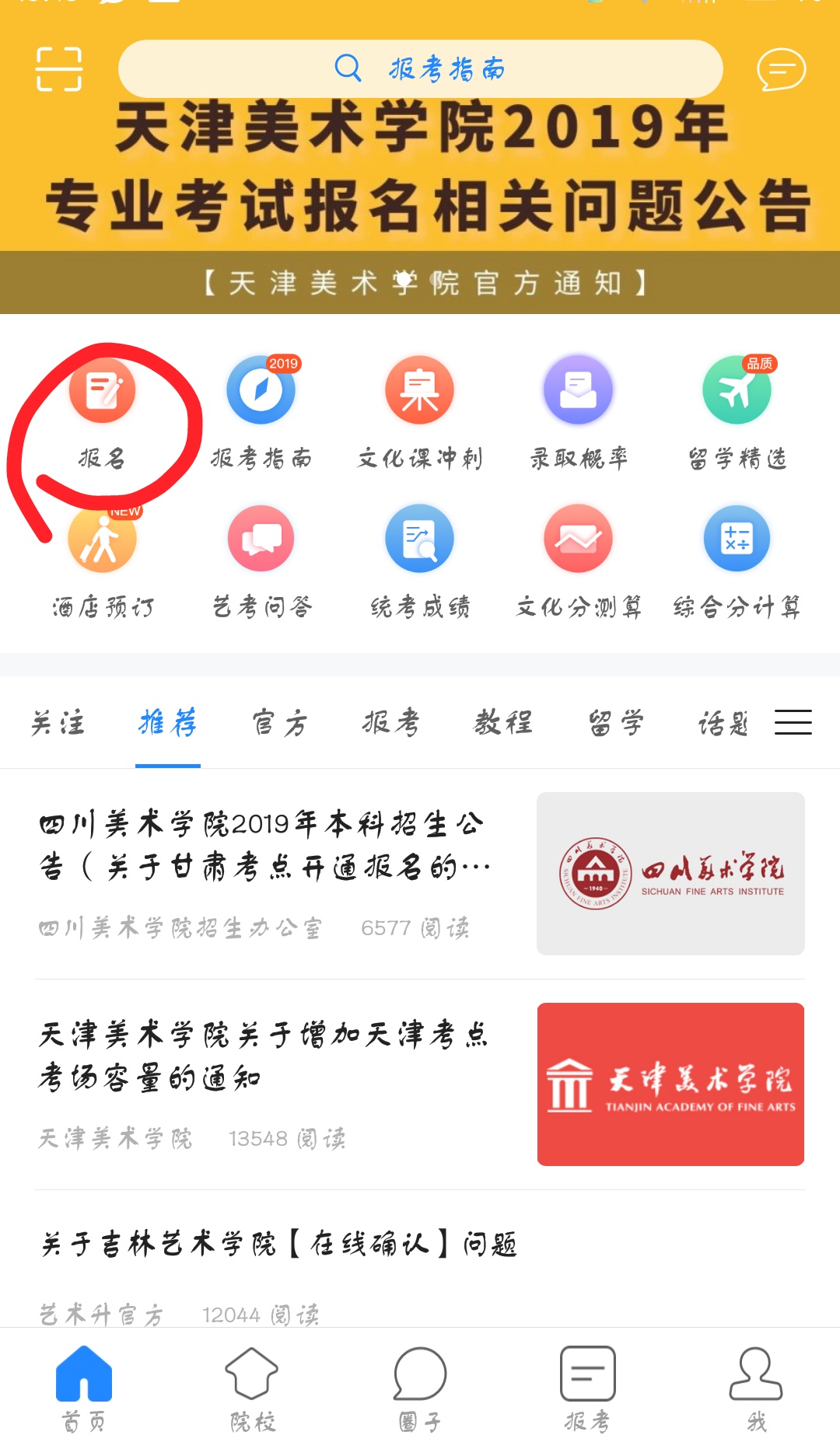The width and height of the screenshot is (840, 1456).
Task: Open the 圈子 bottom tab
Action: coord(420,1389)
